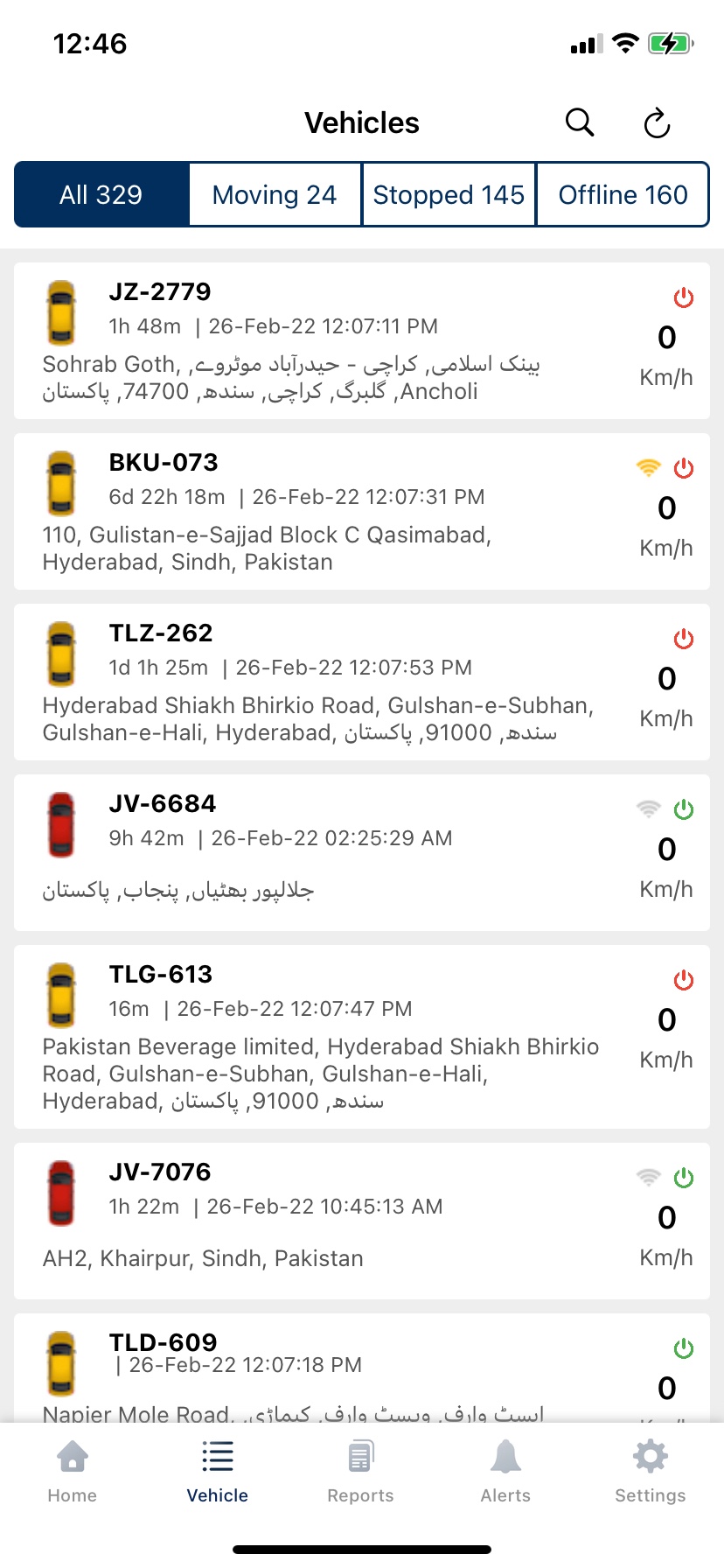View vehicle TLZ-262
Screen dimensions: 724x1568
point(362,682)
